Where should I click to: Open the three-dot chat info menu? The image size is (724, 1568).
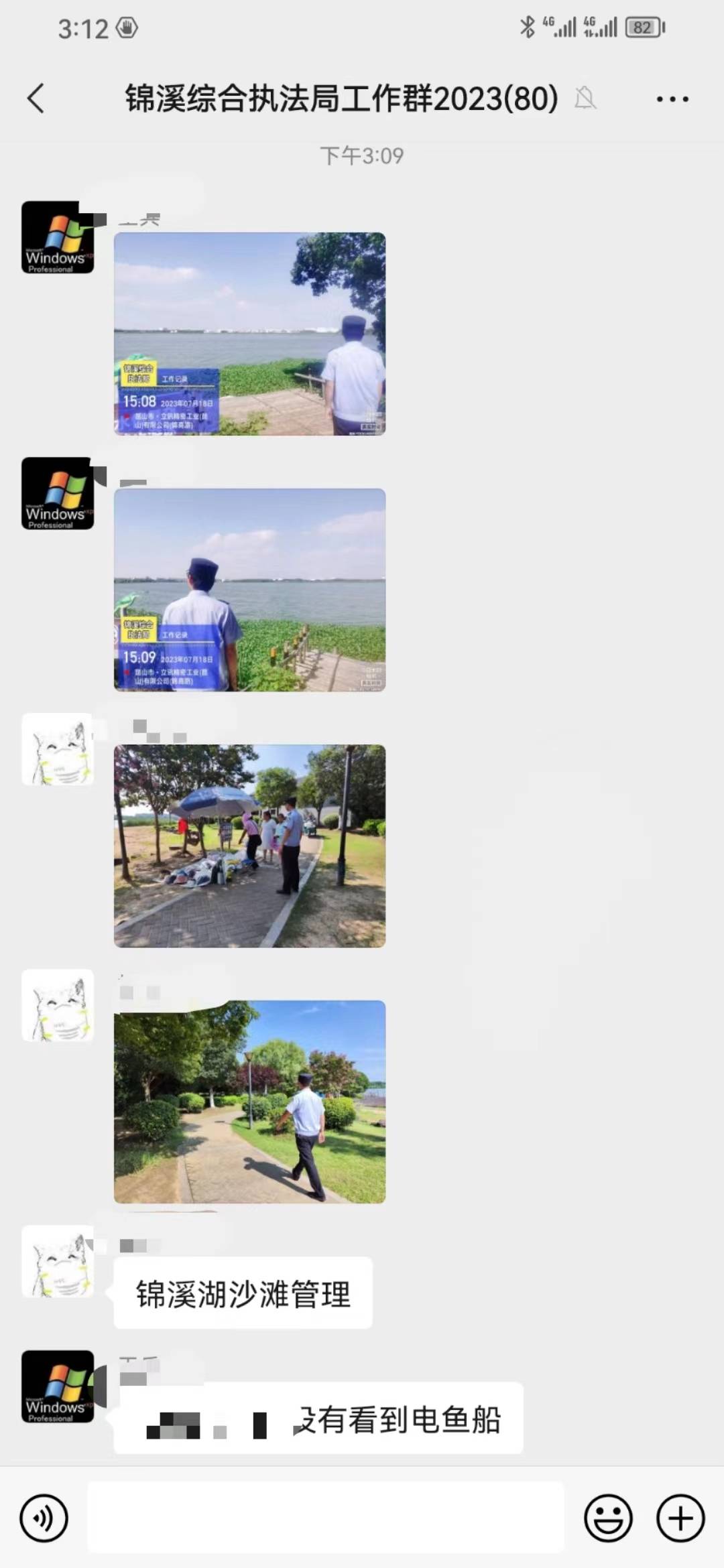pos(672,99)
